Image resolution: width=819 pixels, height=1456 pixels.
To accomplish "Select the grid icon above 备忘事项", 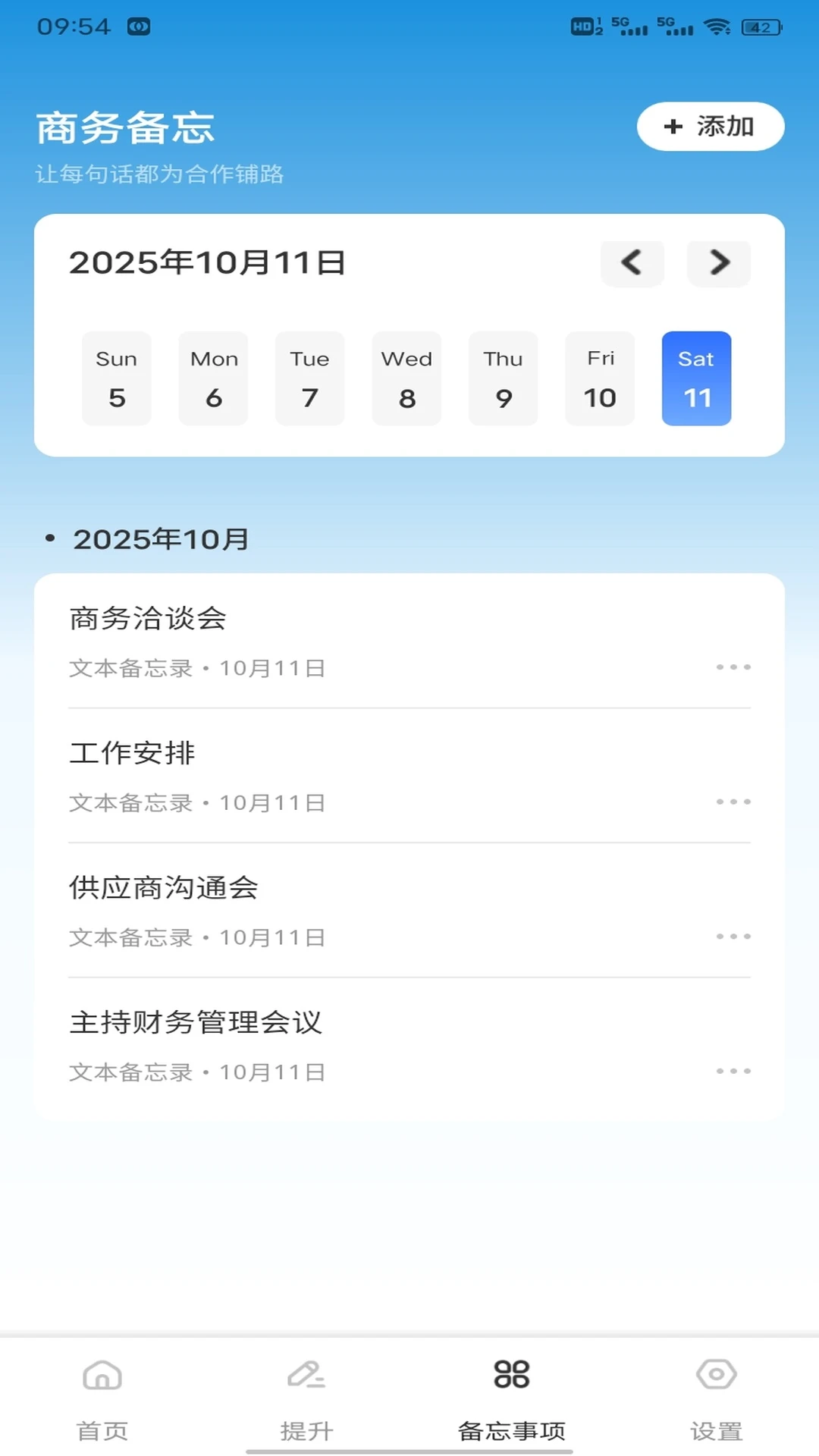I will (512, 1374).
